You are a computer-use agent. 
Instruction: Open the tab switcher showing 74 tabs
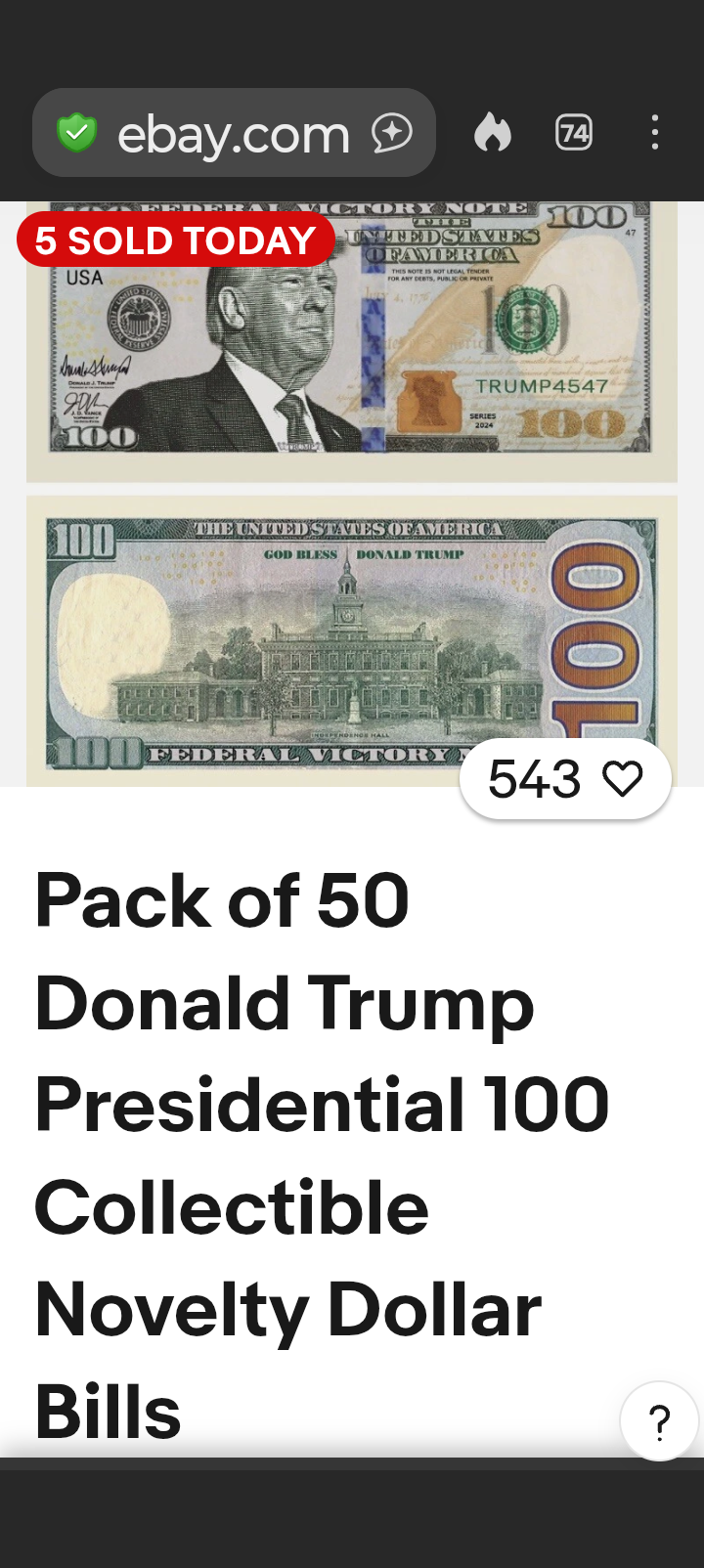click(x=575, y=132)
